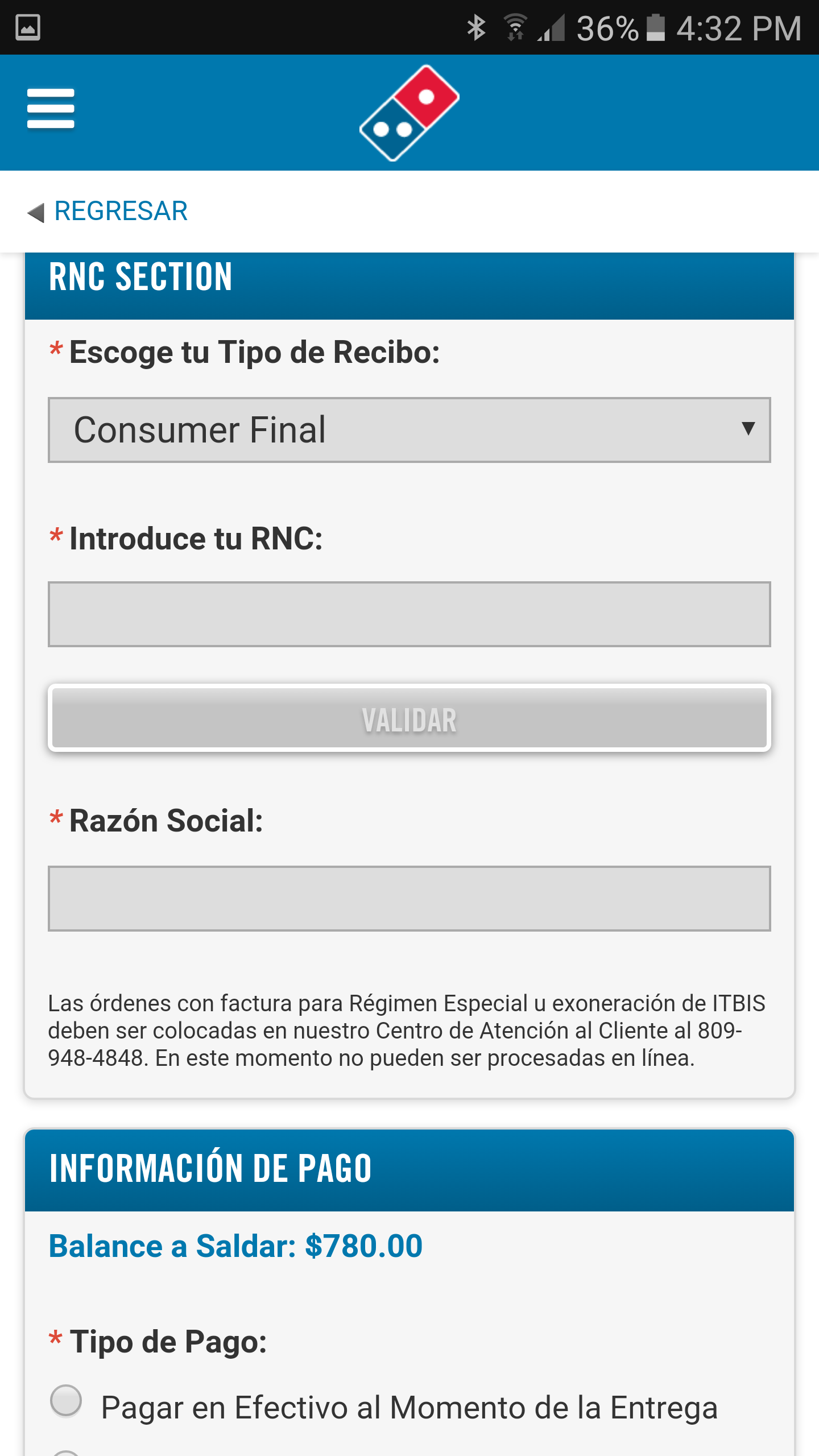Open the hamburger menu
The width and height of the screenshot is (819, 1456).
click(x=51, y=109)
